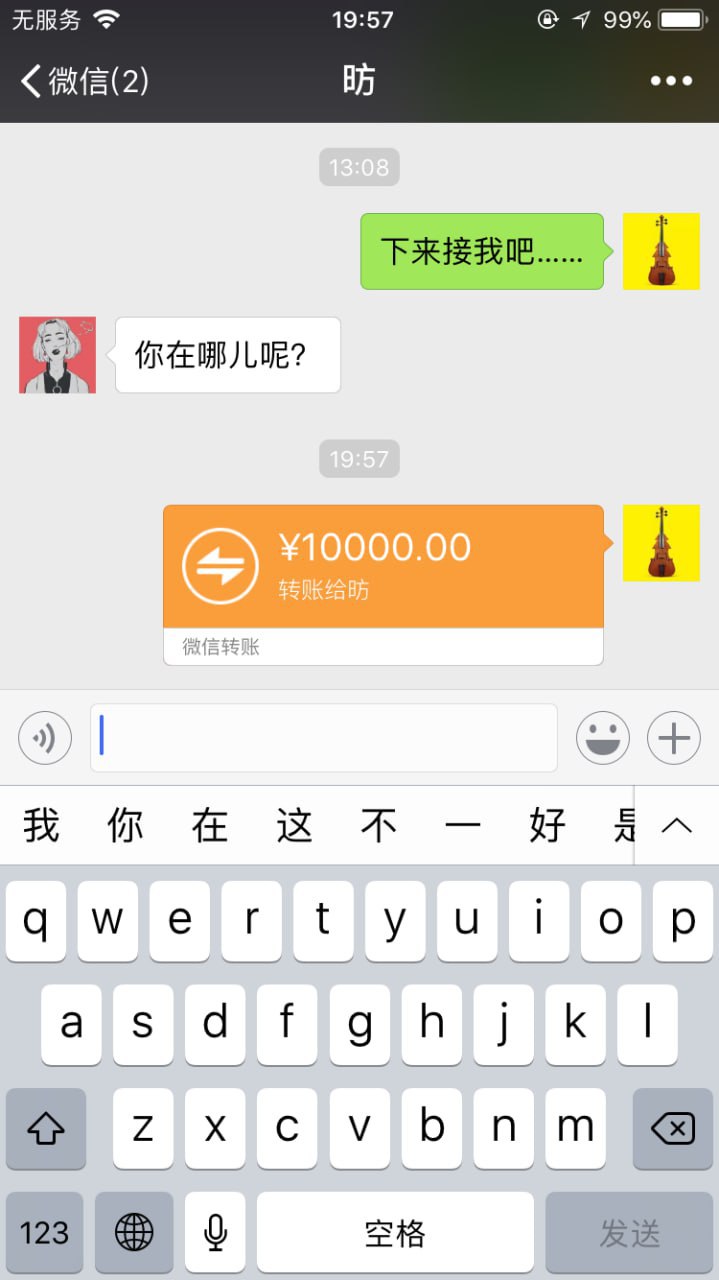Tap the 空格 space bar
Viewport: 719px width, 1280px height.
395,1232
